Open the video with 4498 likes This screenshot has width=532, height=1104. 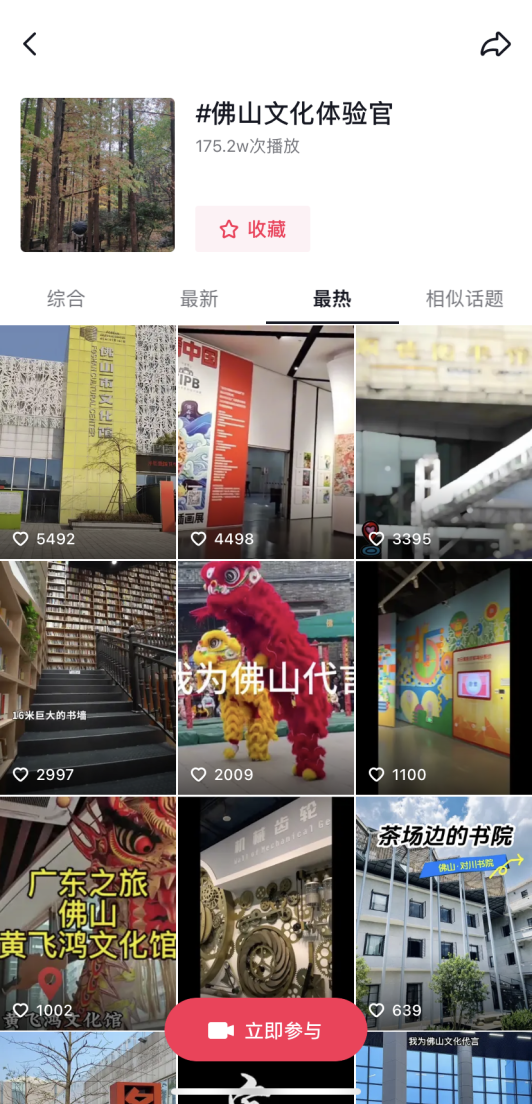coord(266,442)
